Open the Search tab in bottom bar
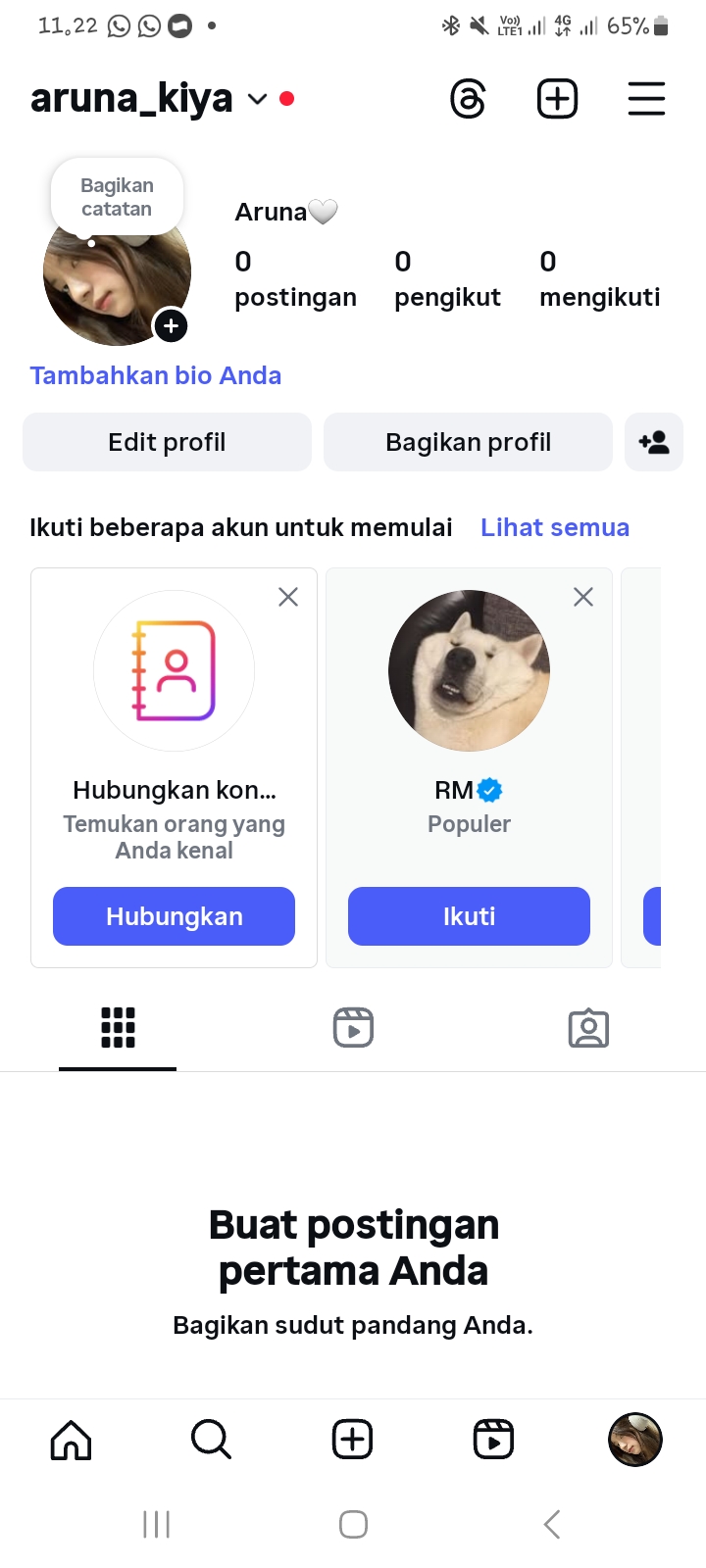The image size is (706, 1568). 211,1440
